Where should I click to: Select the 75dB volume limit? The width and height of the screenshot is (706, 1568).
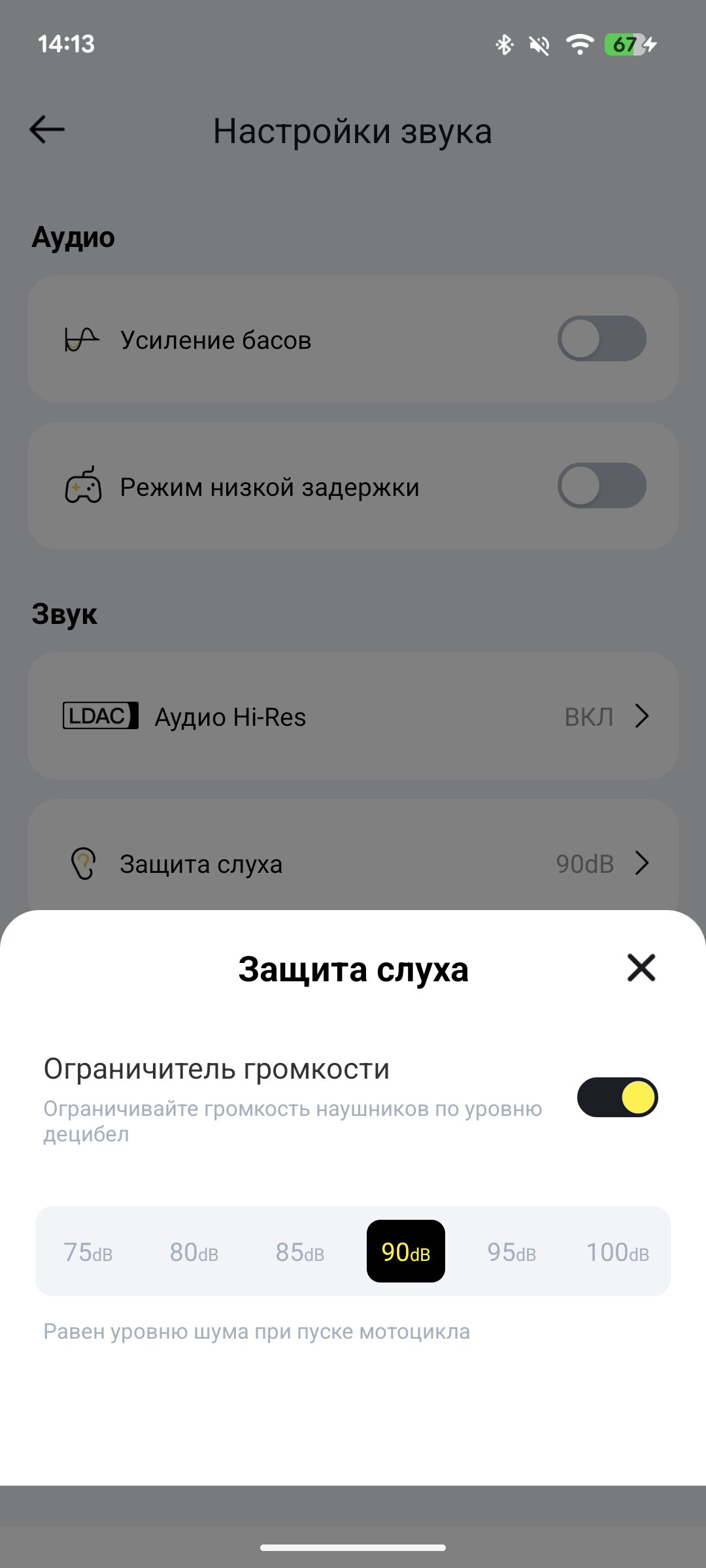pos(88,1252)
